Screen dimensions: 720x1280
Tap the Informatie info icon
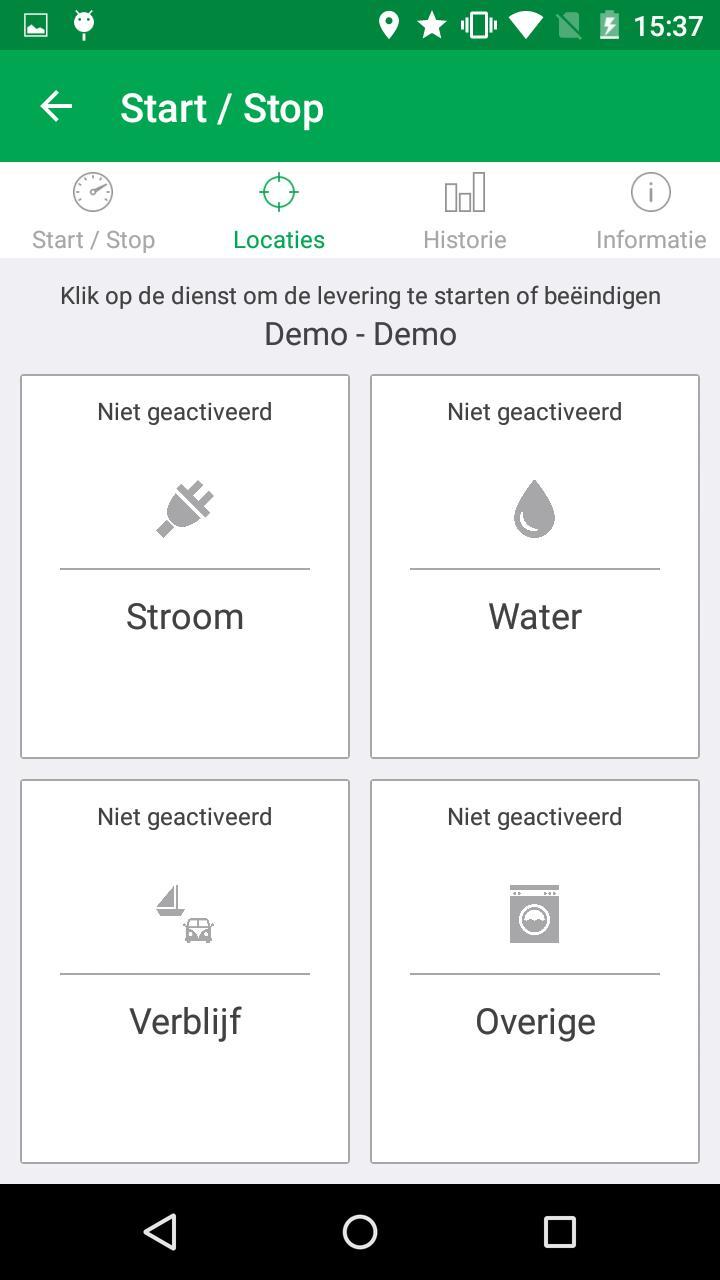click(x=650, y=191)
